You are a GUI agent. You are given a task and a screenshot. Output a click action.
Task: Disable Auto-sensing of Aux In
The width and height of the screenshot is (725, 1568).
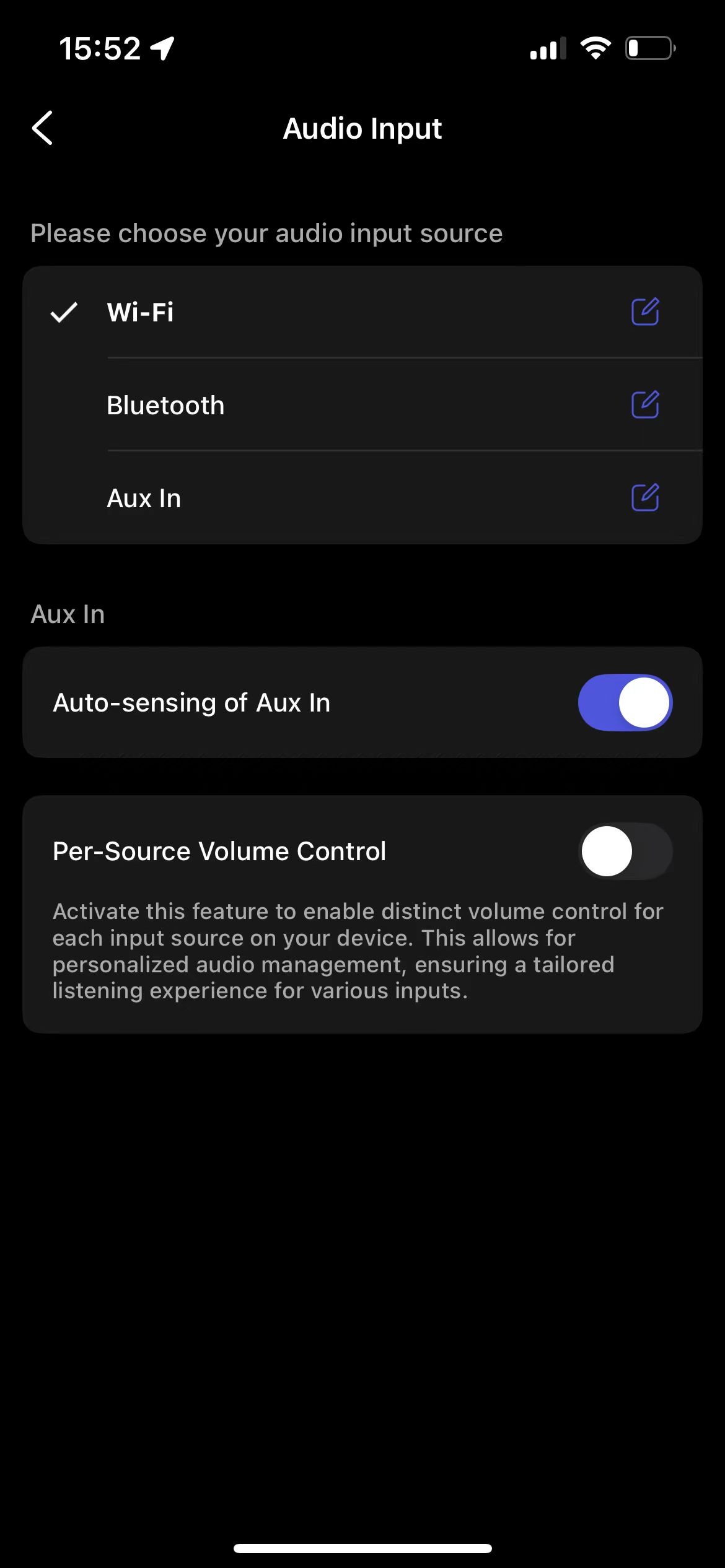pos(625,702)
